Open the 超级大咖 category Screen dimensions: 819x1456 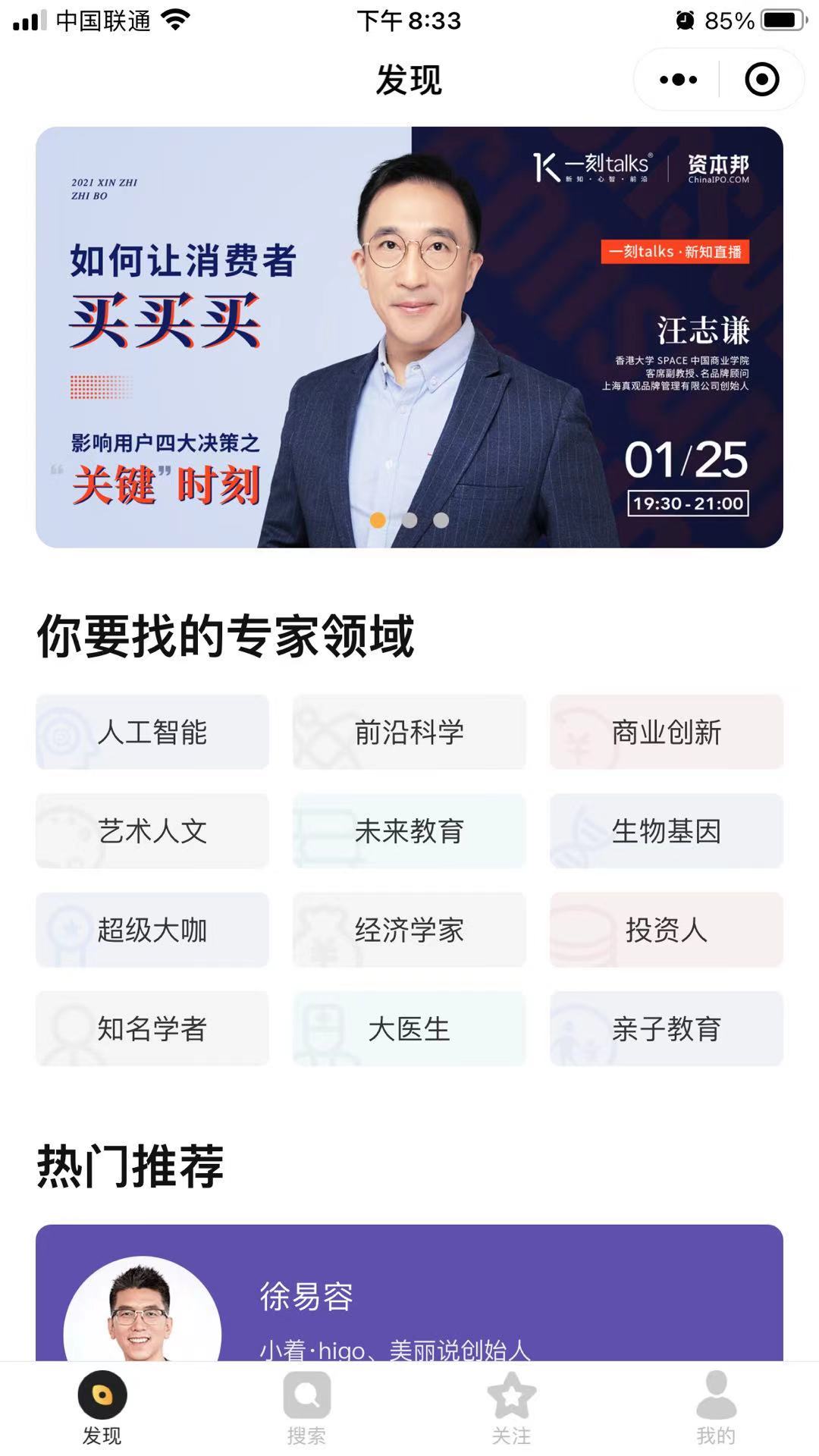coord(152,930)
